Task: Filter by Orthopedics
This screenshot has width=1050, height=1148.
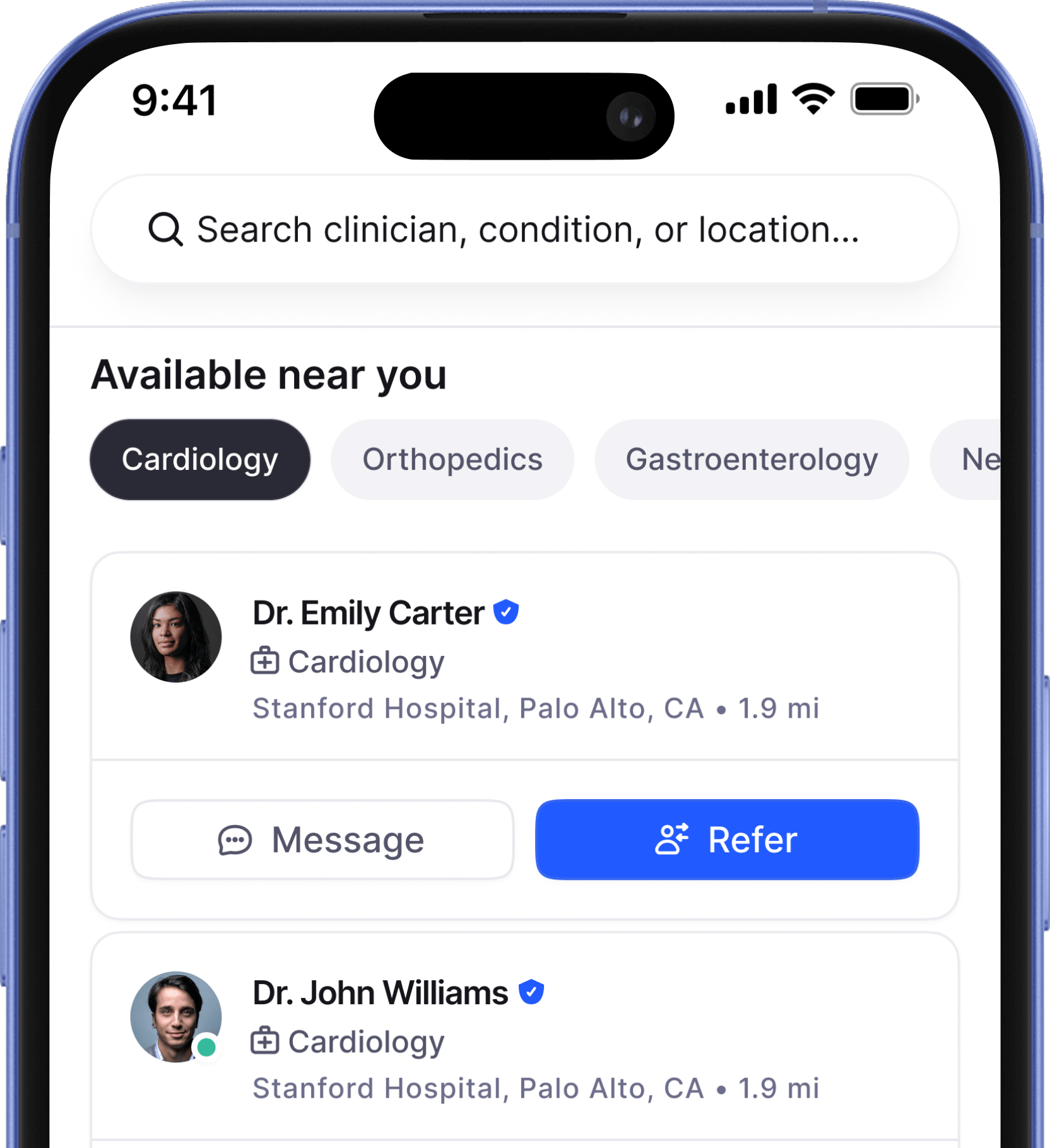Action: (x=452, y=460)
